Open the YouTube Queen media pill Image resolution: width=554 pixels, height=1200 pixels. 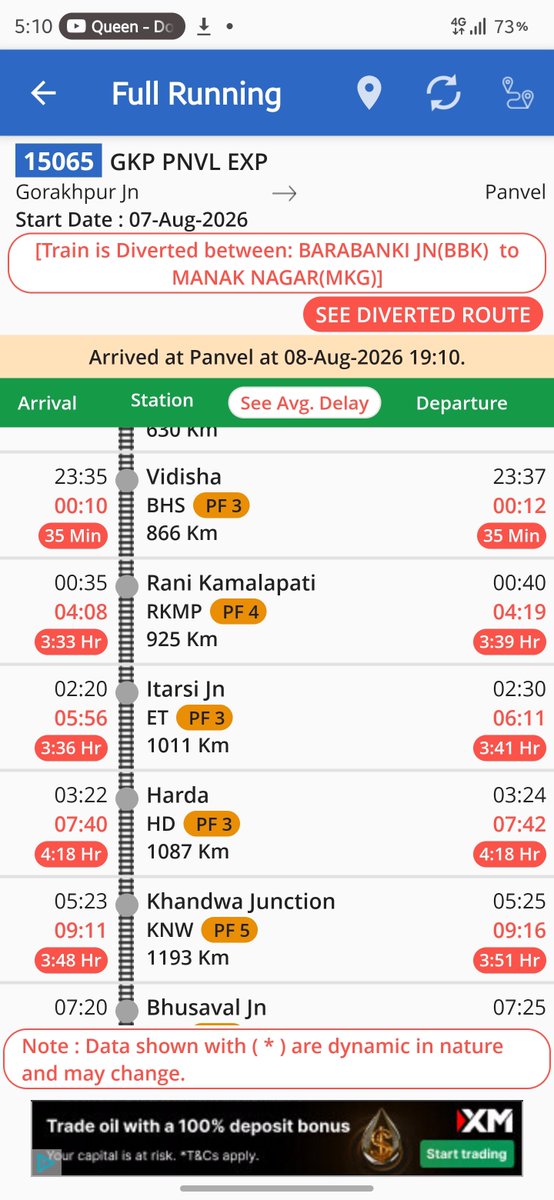tap(123, 27)
